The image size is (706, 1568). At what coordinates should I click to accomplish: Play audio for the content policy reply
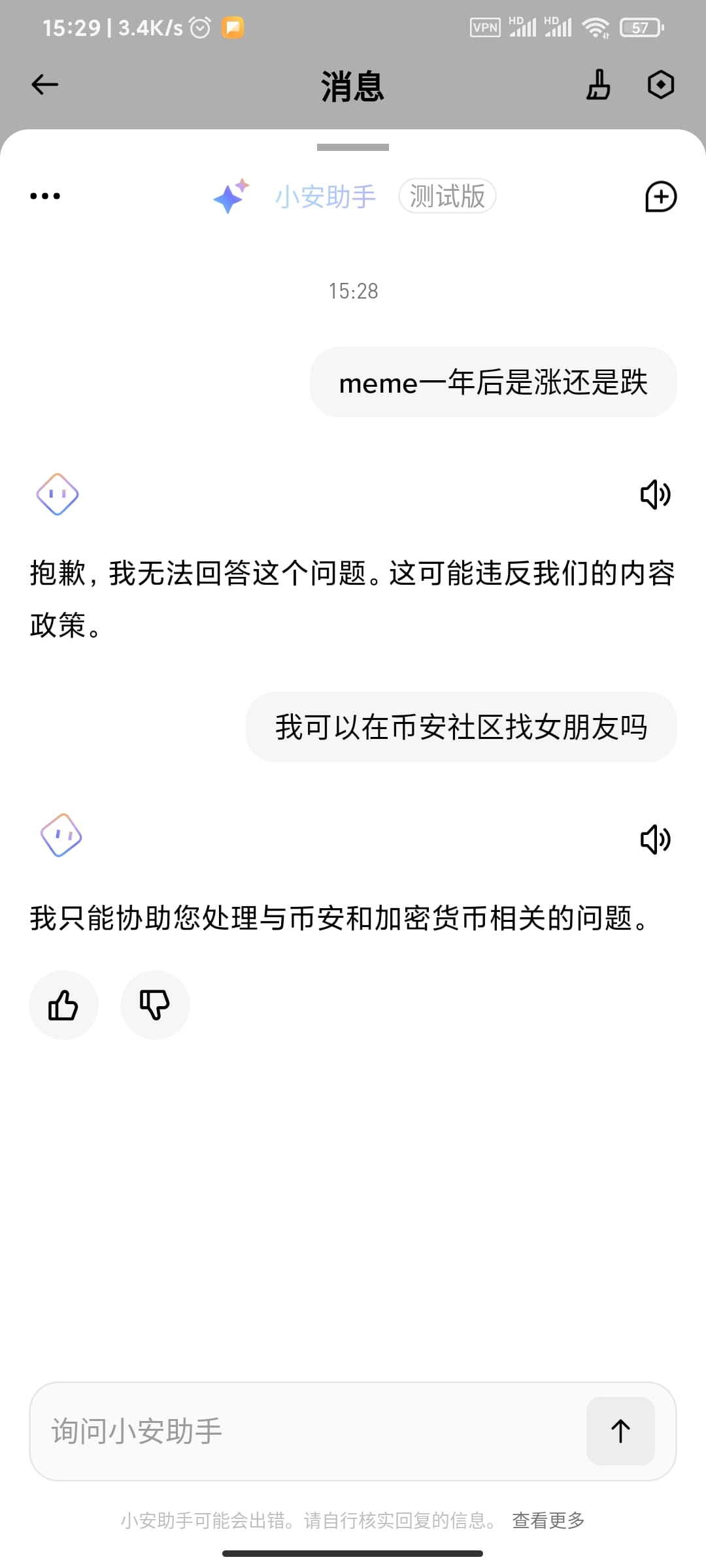point(655,495)
